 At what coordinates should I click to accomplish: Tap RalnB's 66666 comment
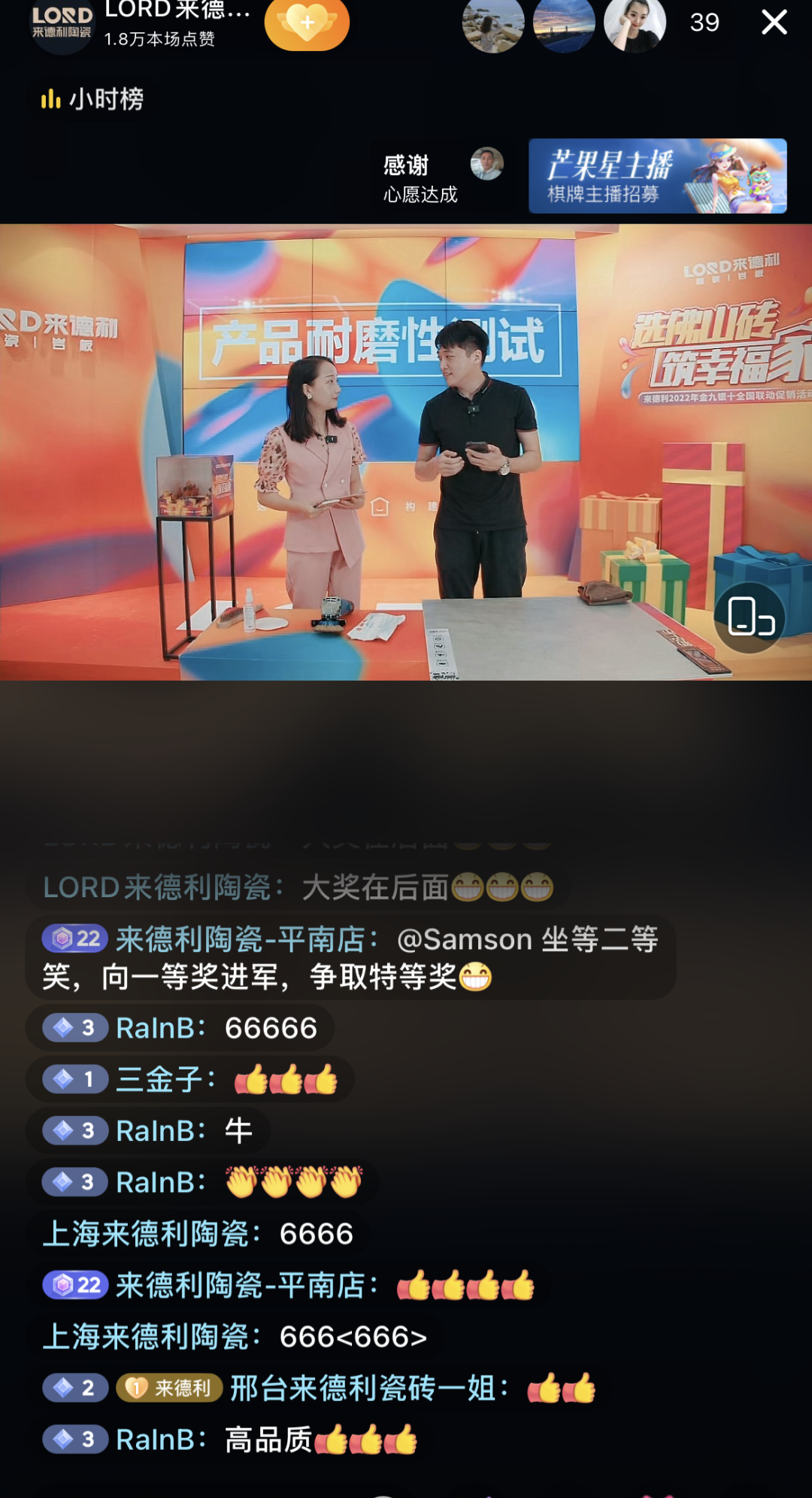[x=180, y=1028]
